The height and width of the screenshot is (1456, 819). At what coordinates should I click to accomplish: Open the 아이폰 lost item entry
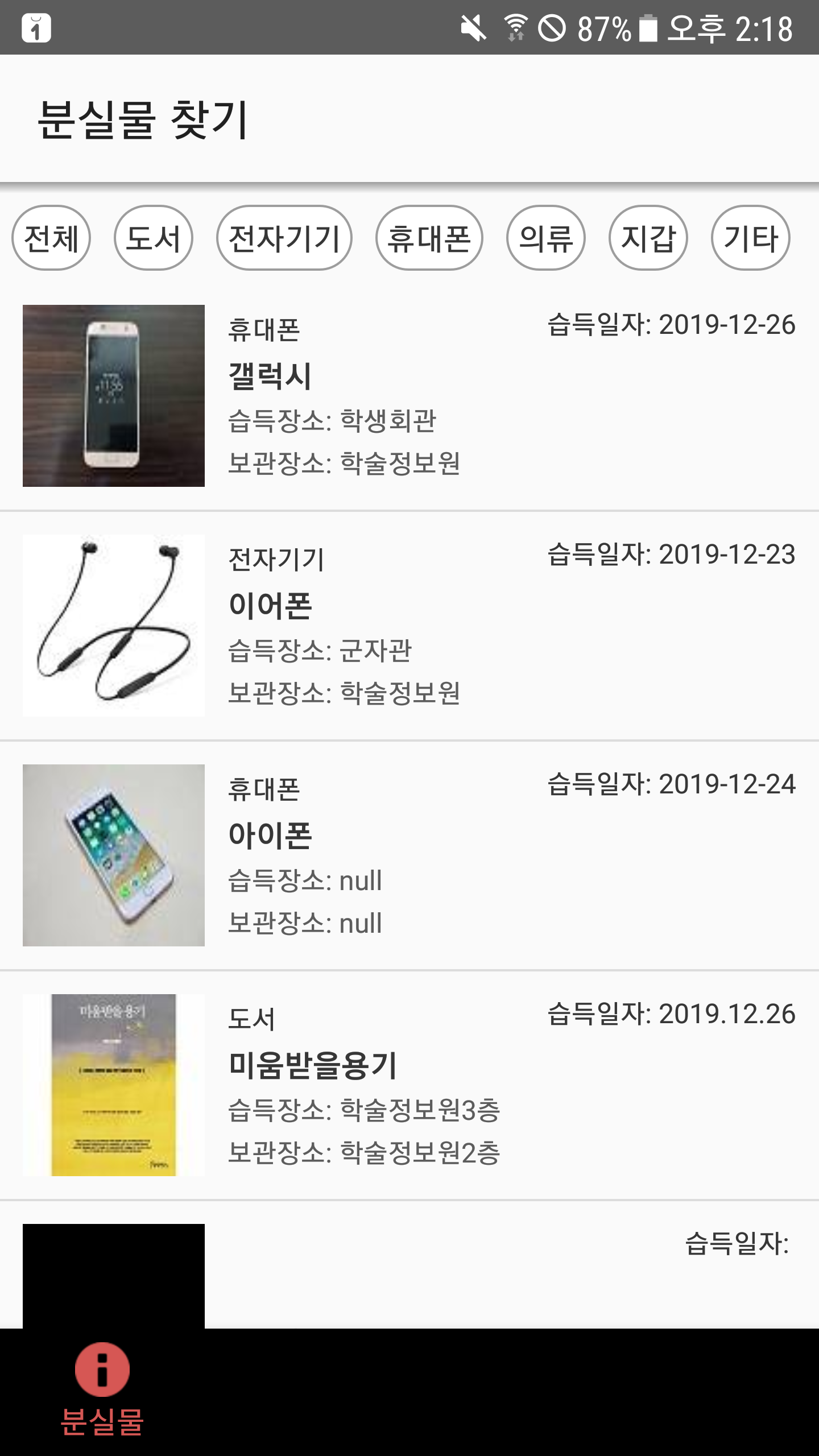[x=409, y=855]
